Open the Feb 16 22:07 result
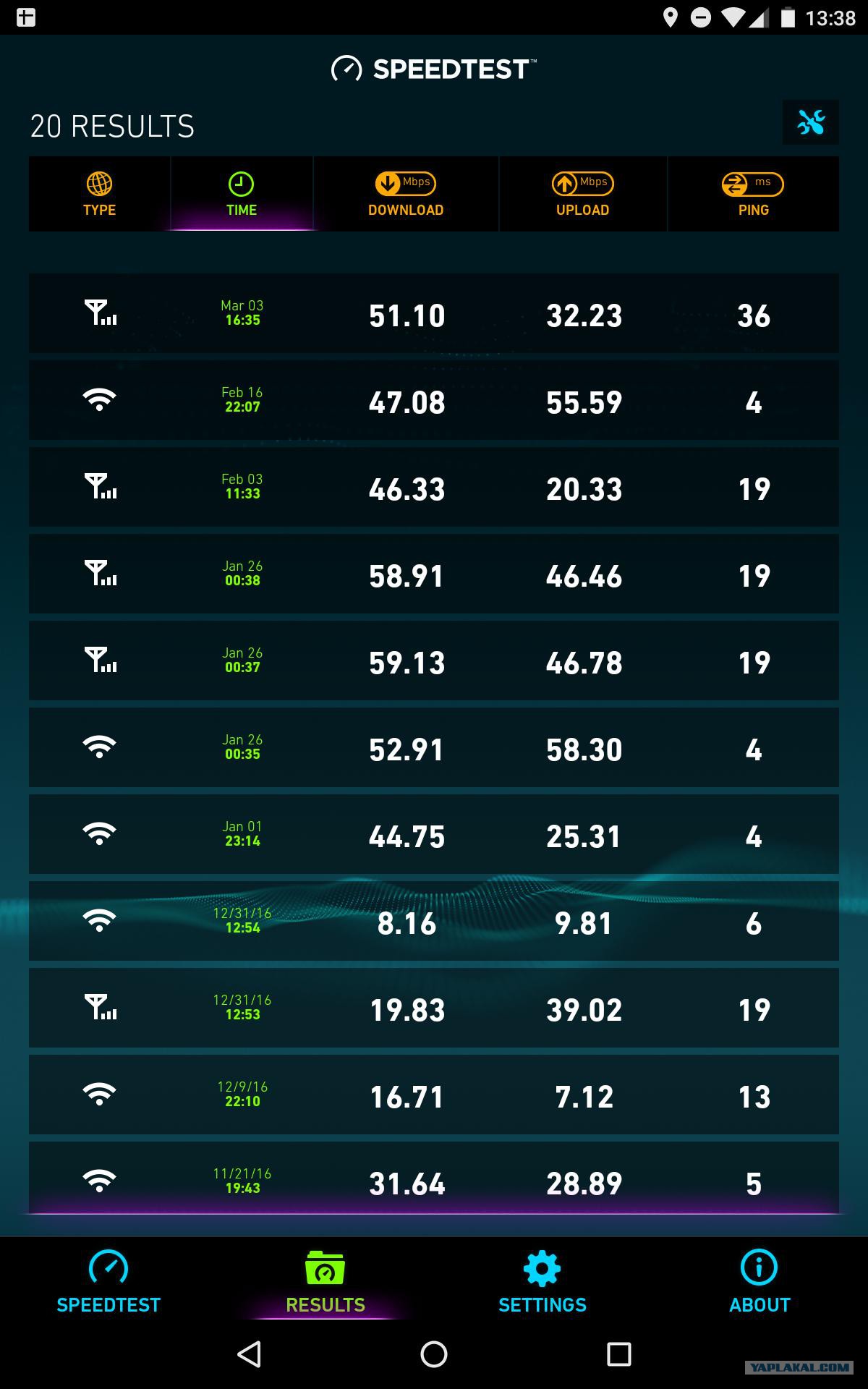 434,400
